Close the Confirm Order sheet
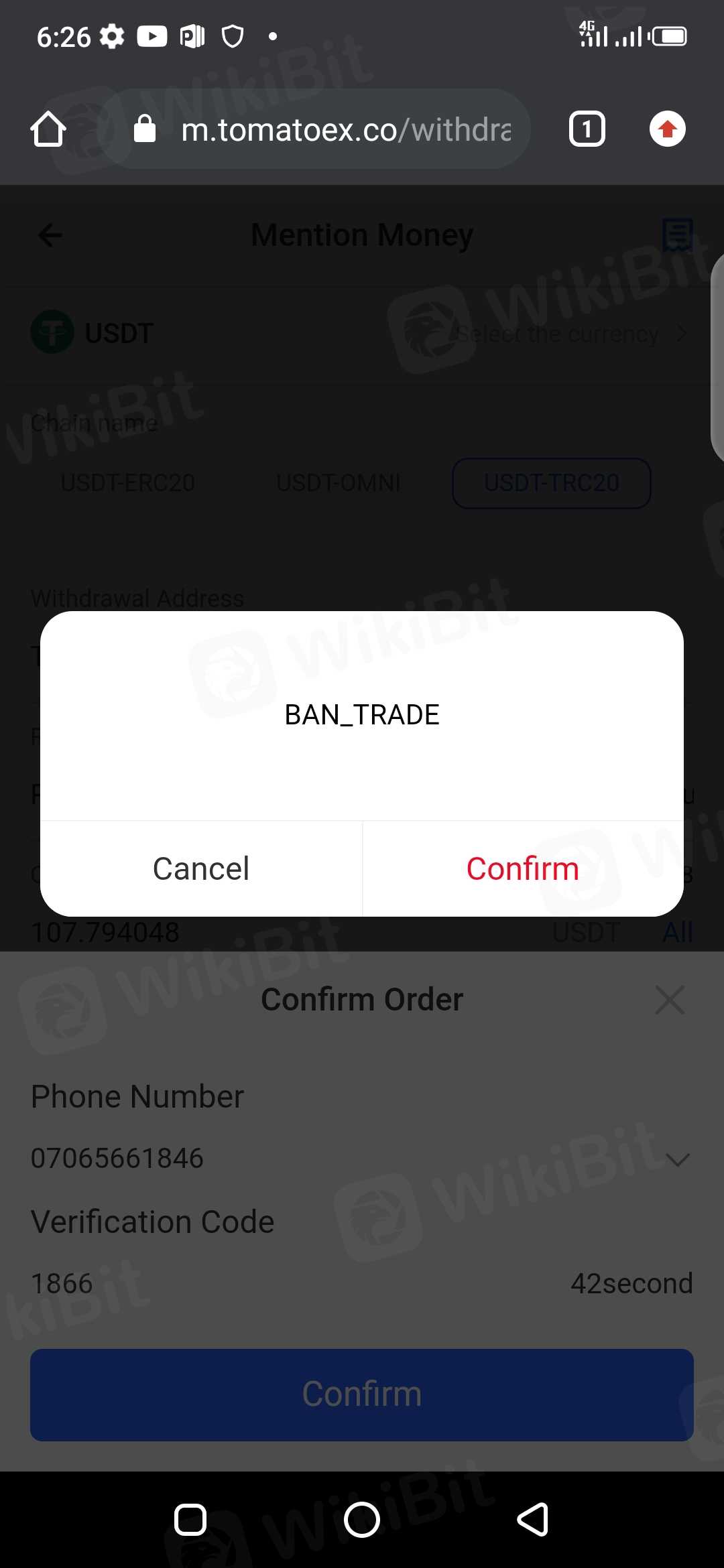The width and height of the screenshot is (724, 1568). coord(670,1000)
